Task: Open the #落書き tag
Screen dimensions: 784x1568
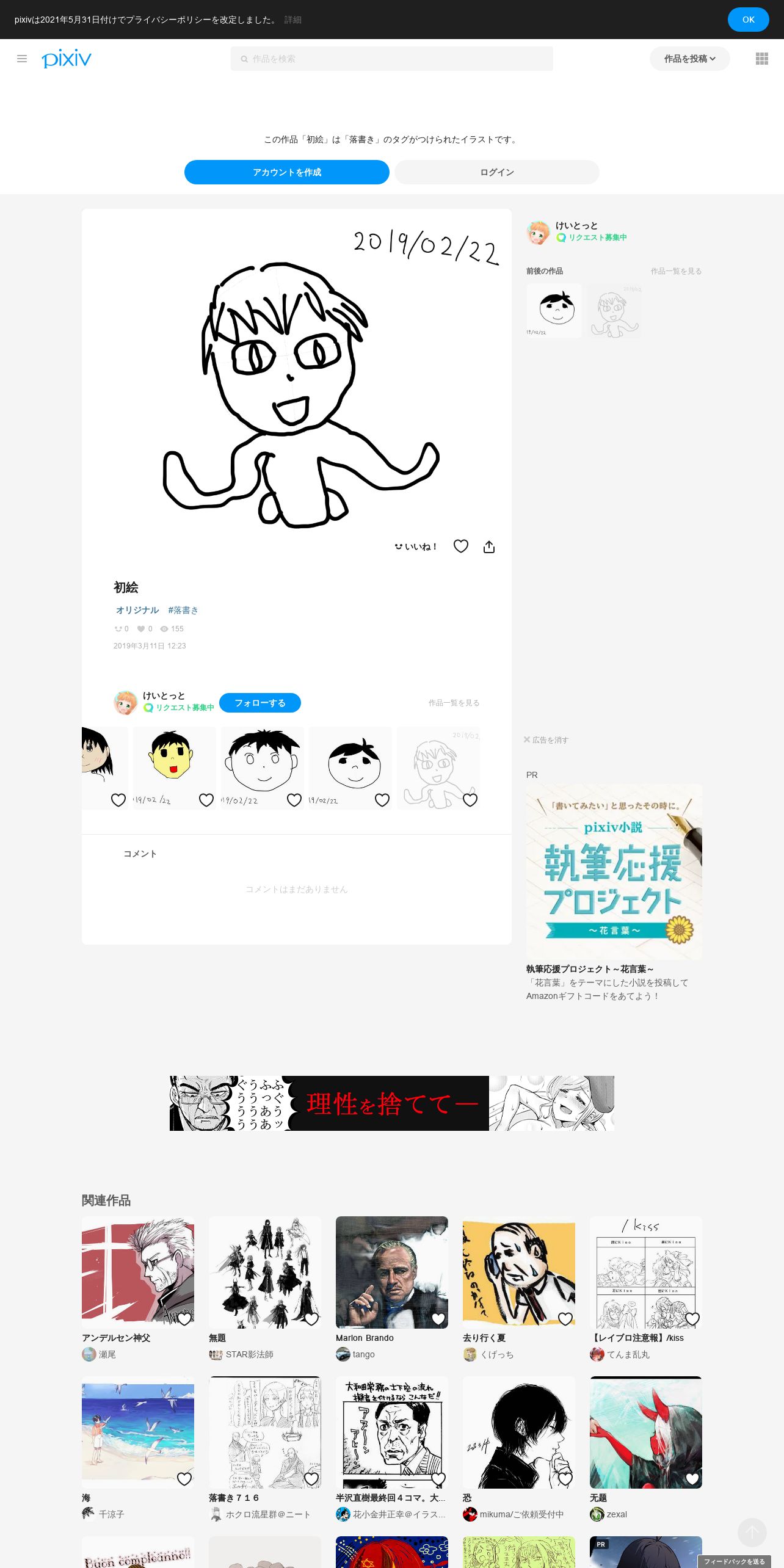Action: 183,610
